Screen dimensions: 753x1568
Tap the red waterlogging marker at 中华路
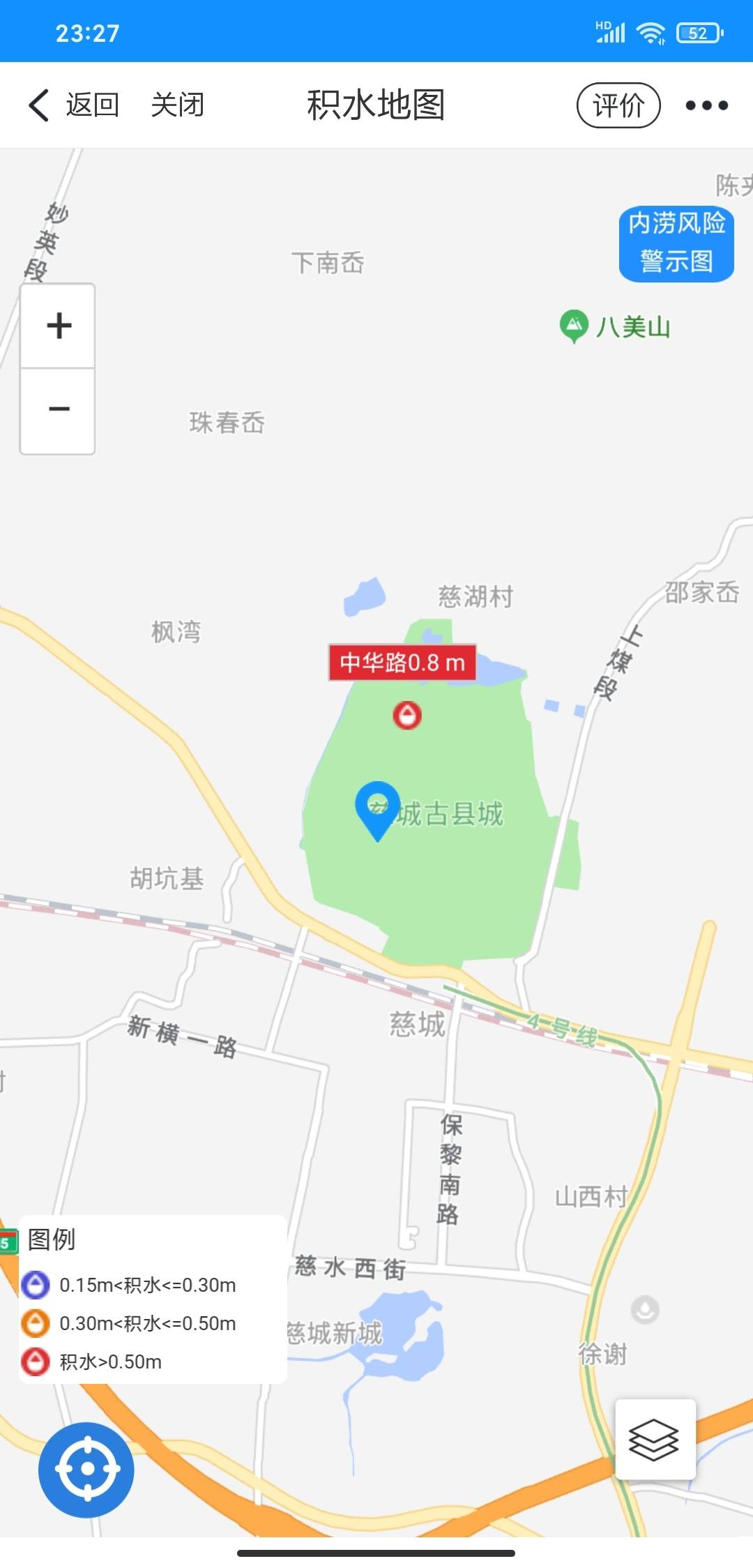(407, 715)
